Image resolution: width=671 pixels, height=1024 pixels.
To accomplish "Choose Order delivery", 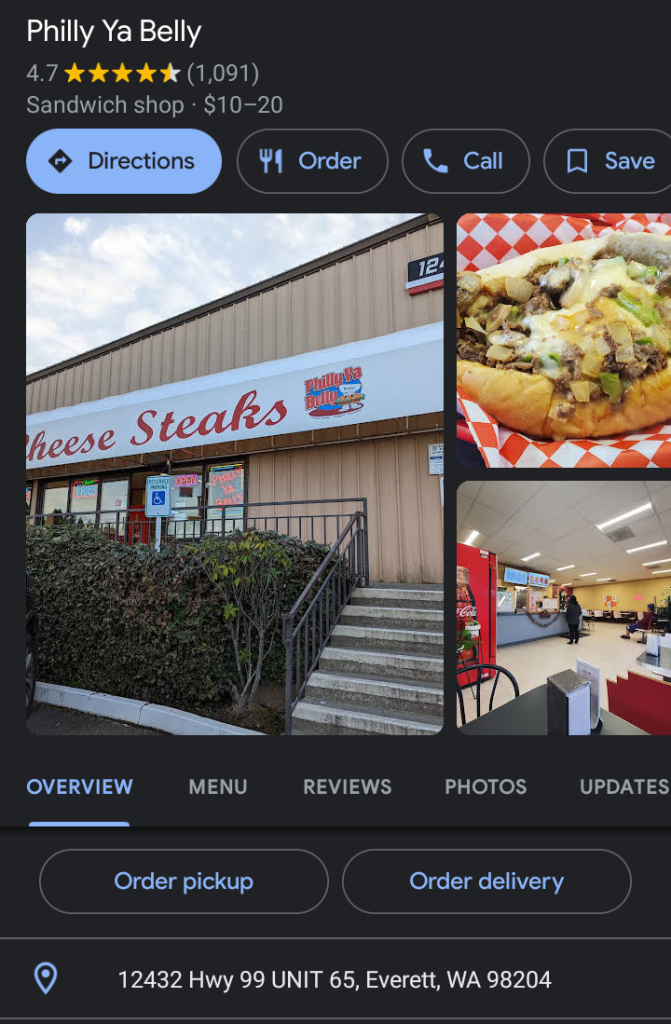I will 487,881.
